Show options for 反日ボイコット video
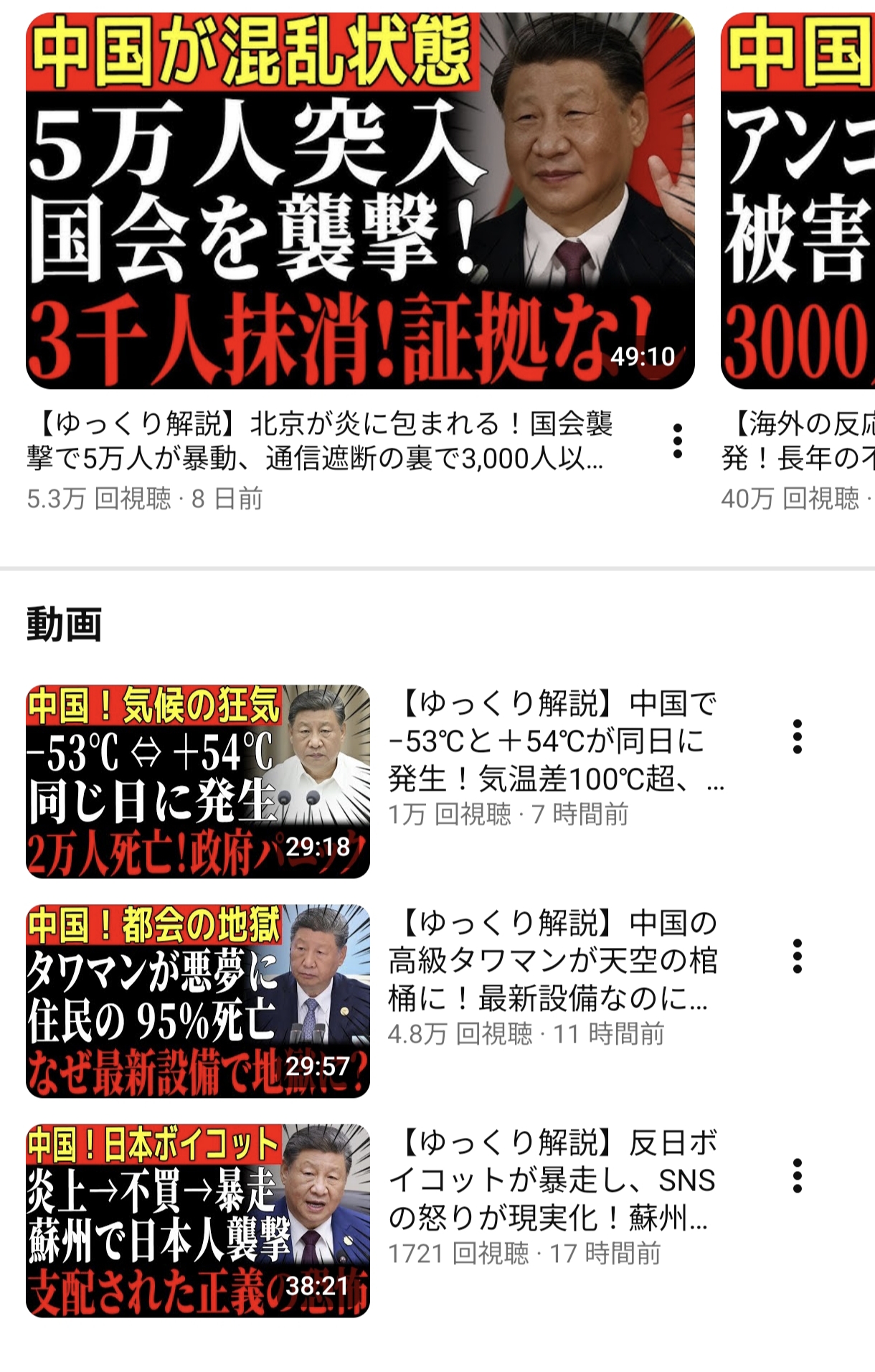Image resolution: width=875 pixels, height=1372 pixels. (797, 1175)
